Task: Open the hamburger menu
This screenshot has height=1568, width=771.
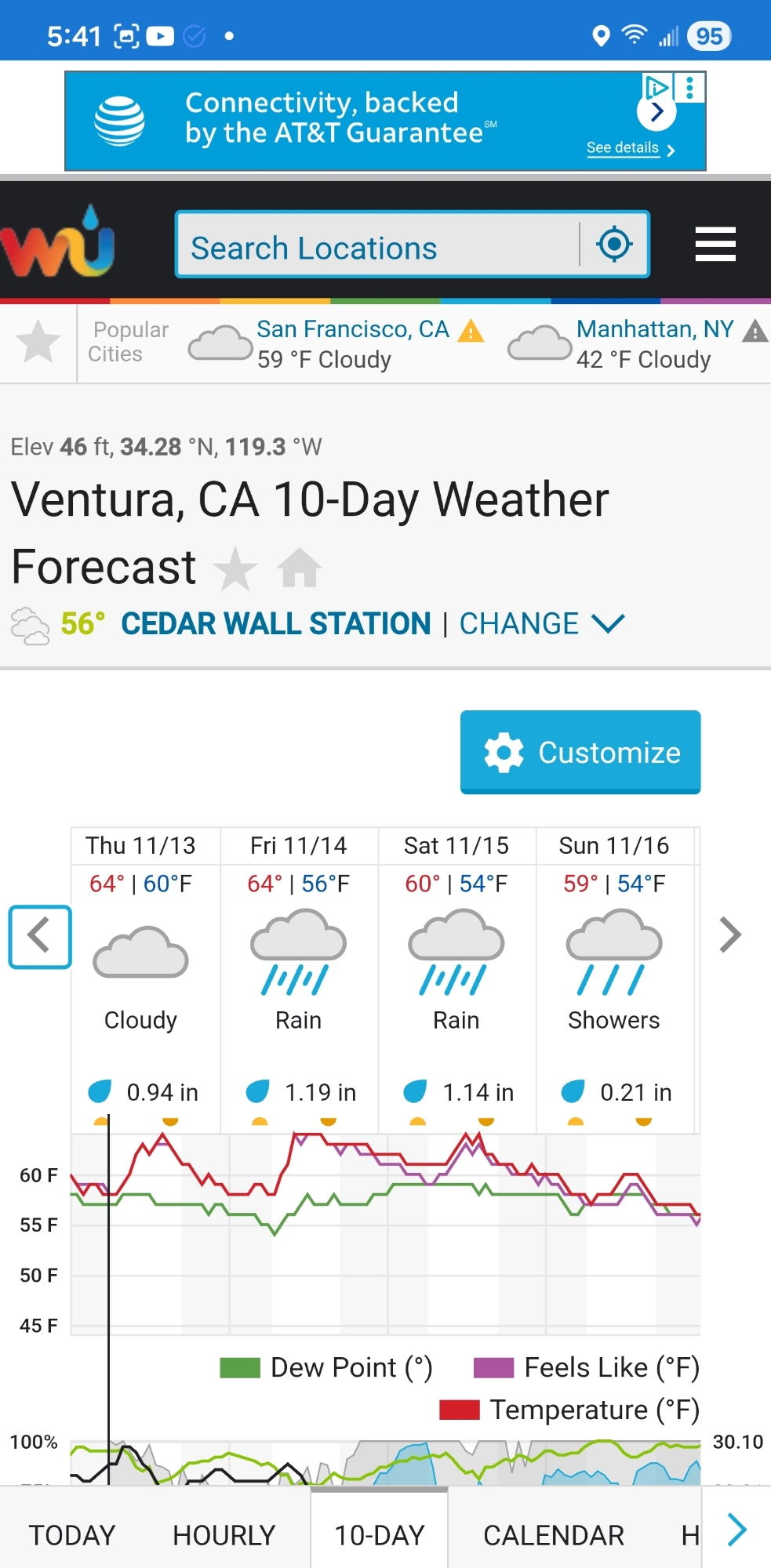Action: pos(715,245)
